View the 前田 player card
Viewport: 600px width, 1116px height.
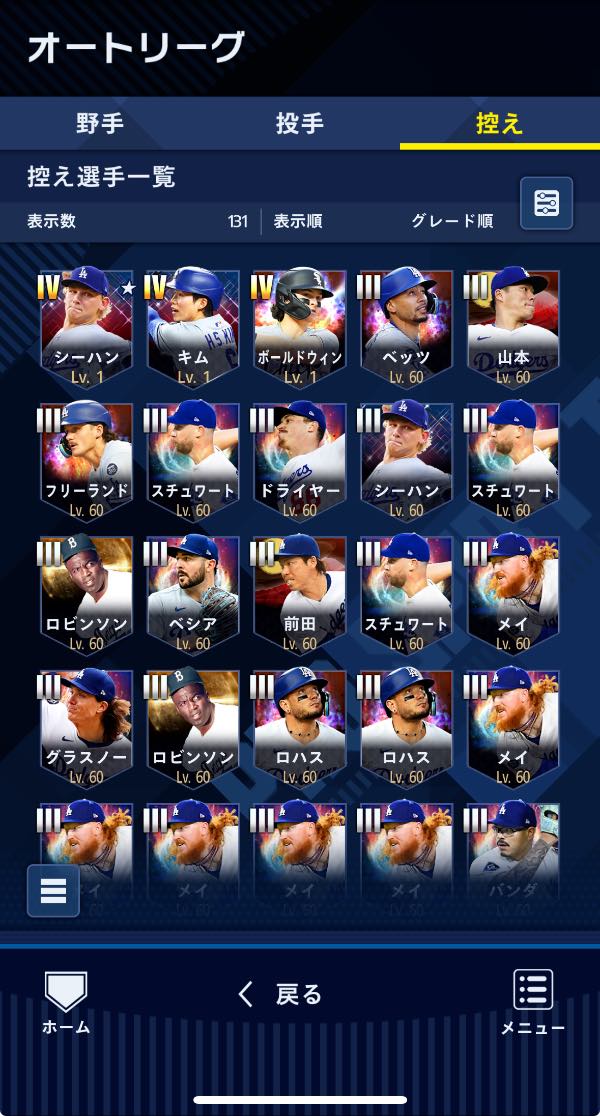click(299, 593)
